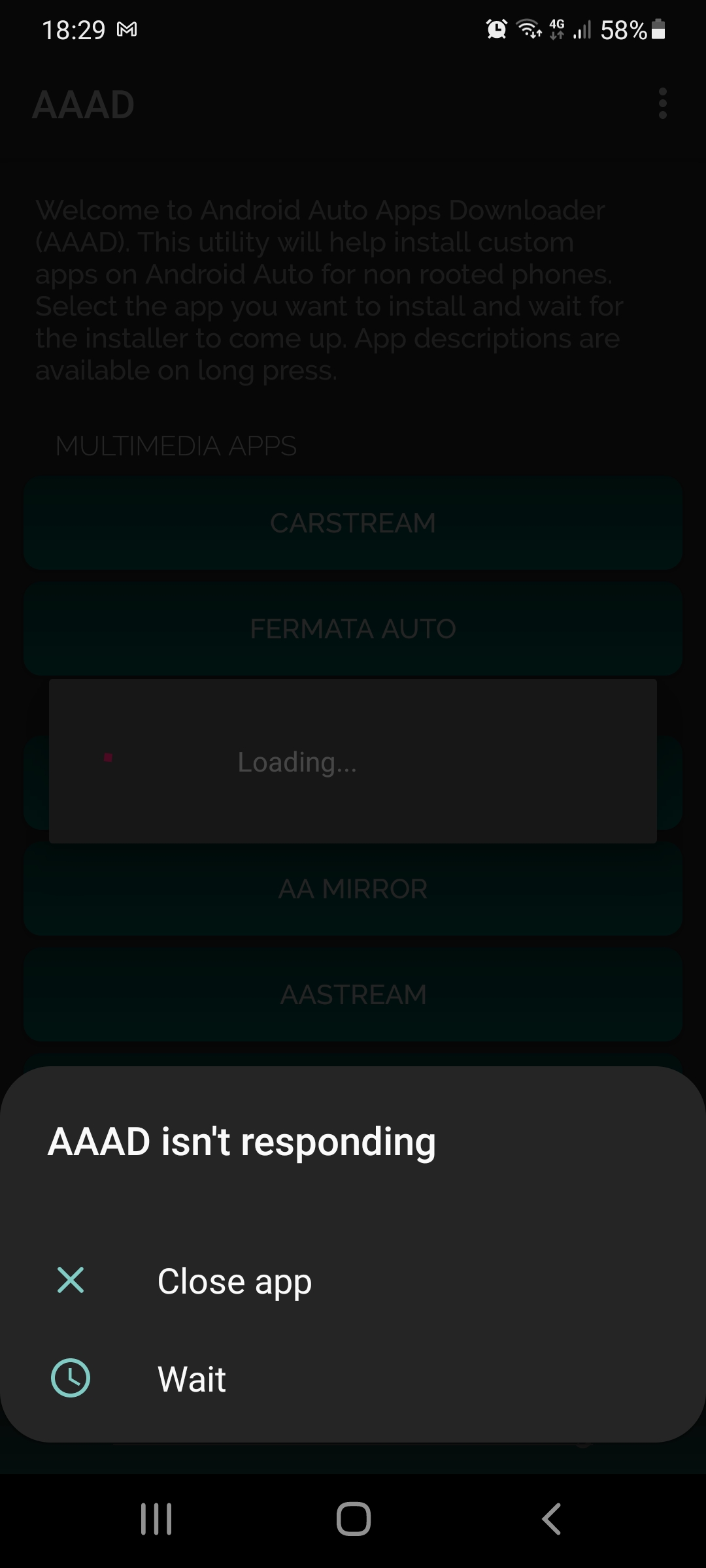706x1568 pixels.
Task: Select the CARSTREAM app entry
Action: (x=352, y=522)
